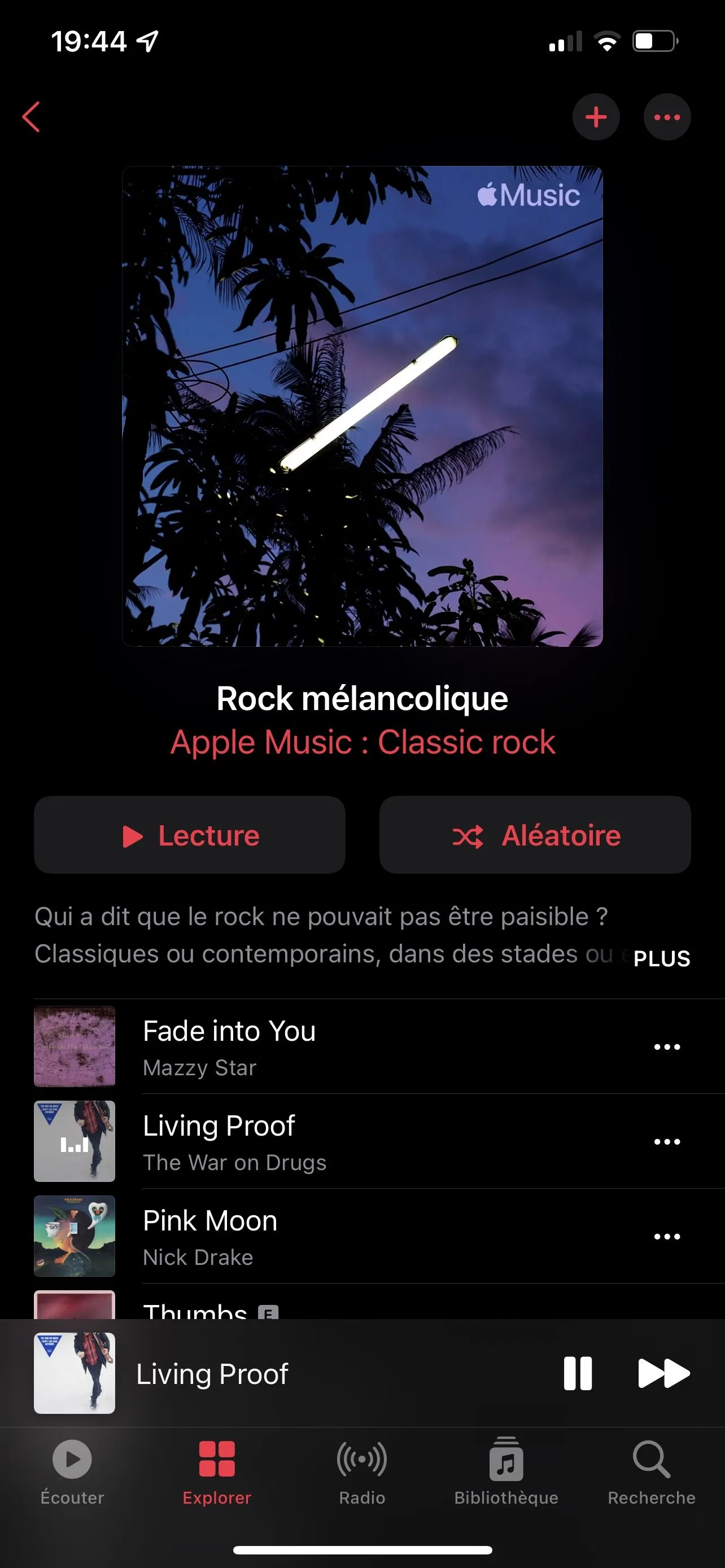Go back using the red arrow
Viewport: 725px width, 1568px height.
coord(32,117)
